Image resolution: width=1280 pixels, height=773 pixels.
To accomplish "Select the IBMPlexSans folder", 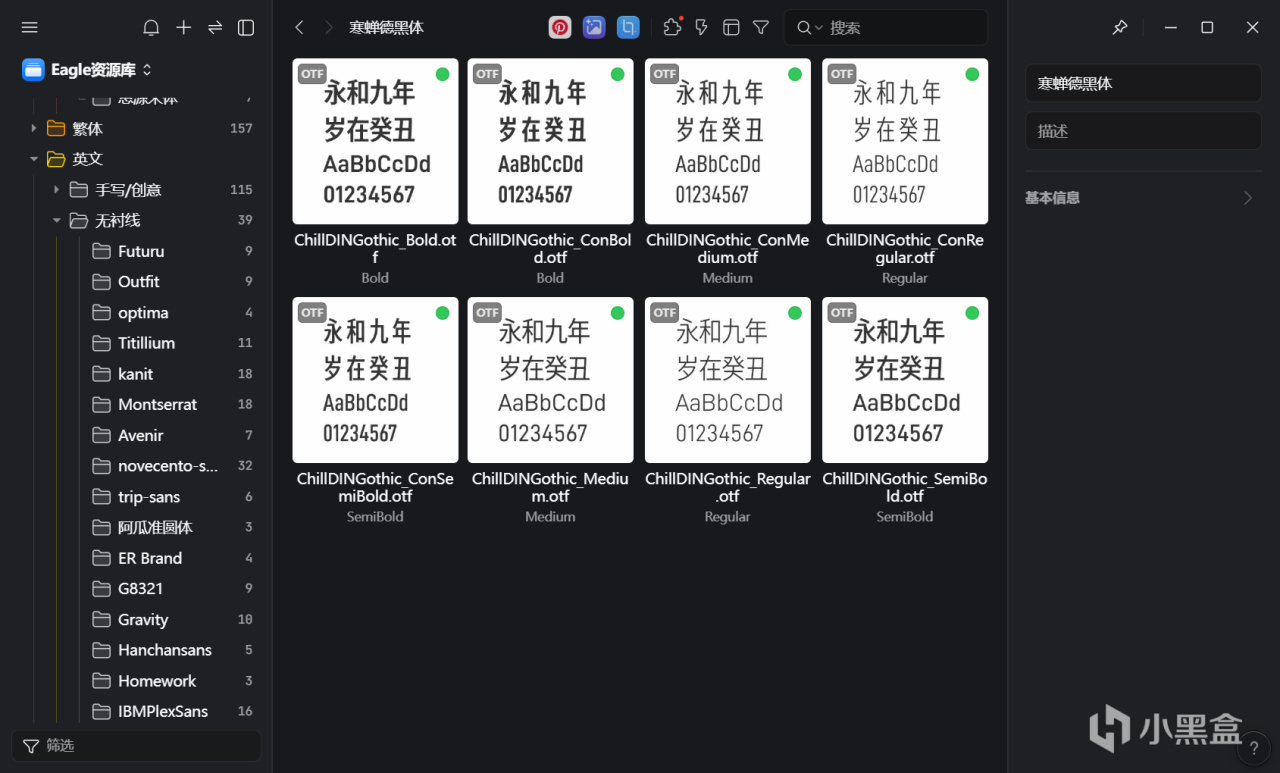I will tap(163, 711).
